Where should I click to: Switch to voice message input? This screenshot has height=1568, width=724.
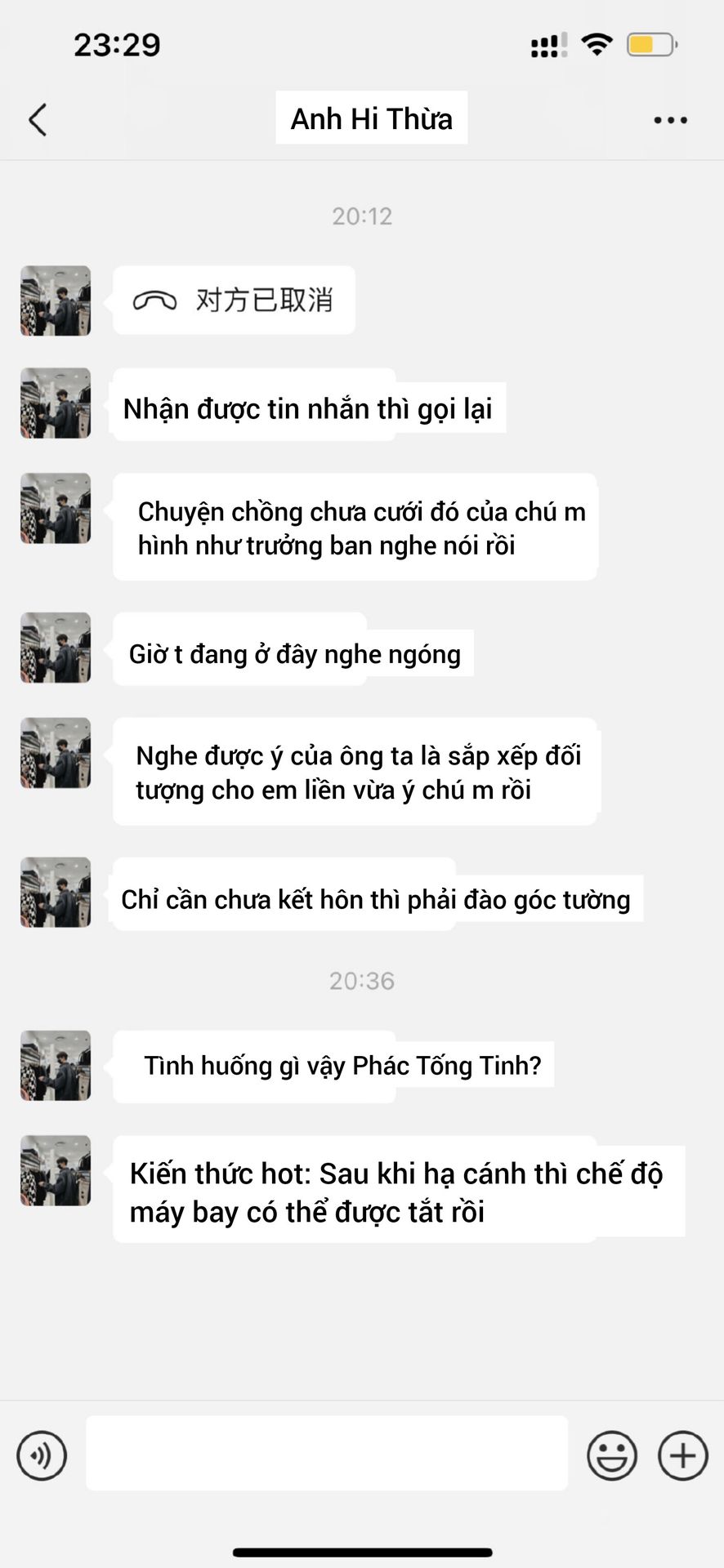(x=42, y=1454)
